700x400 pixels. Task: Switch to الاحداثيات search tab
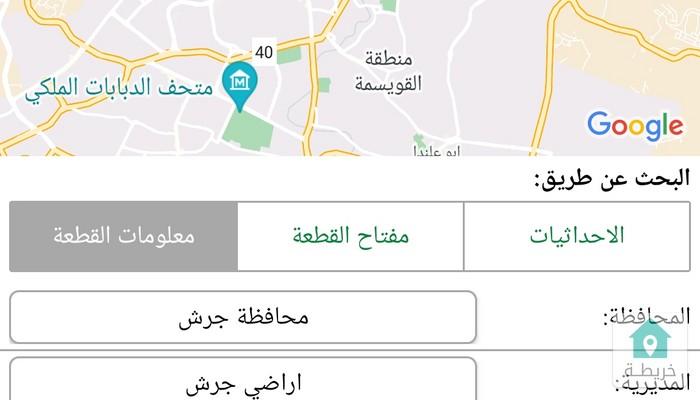(577, 236)
